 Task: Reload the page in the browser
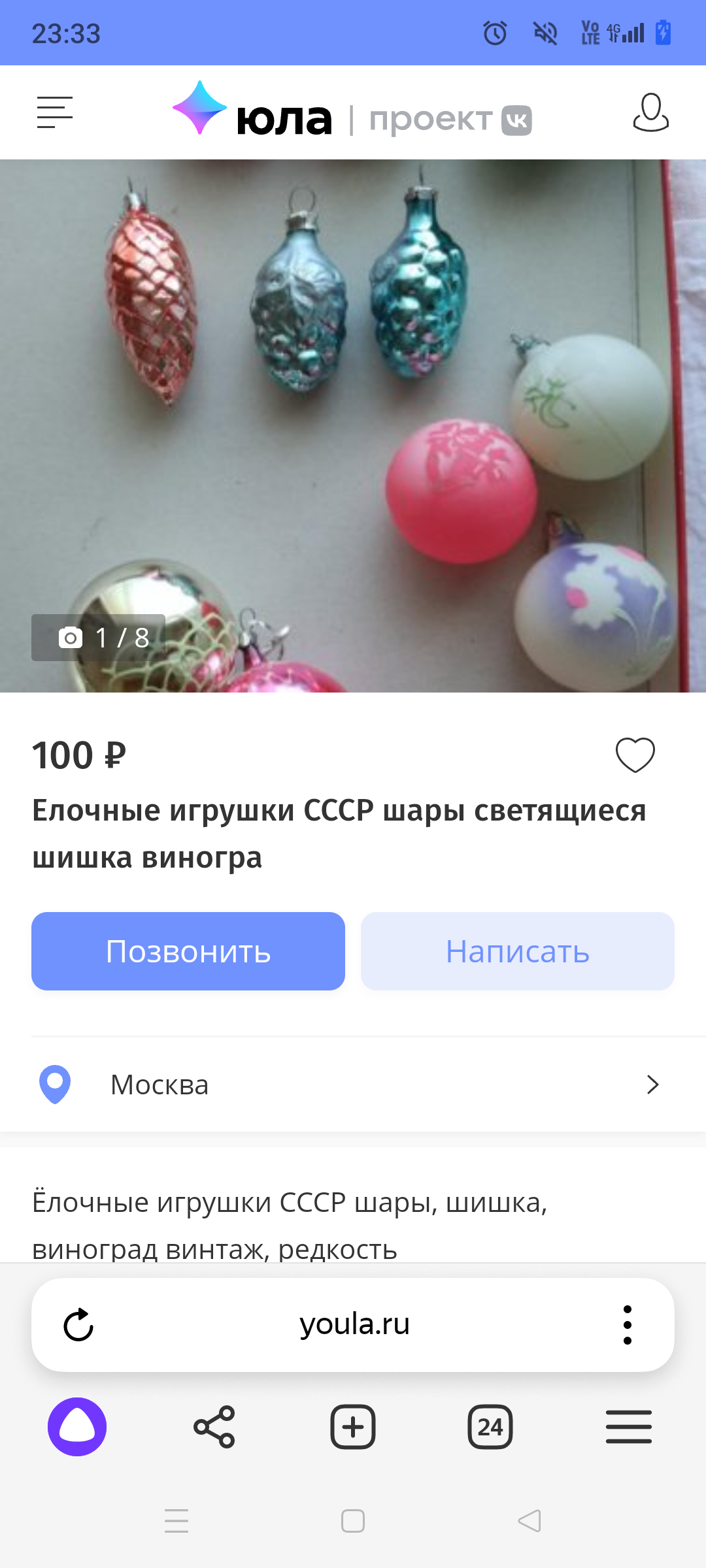(78, 1325)
